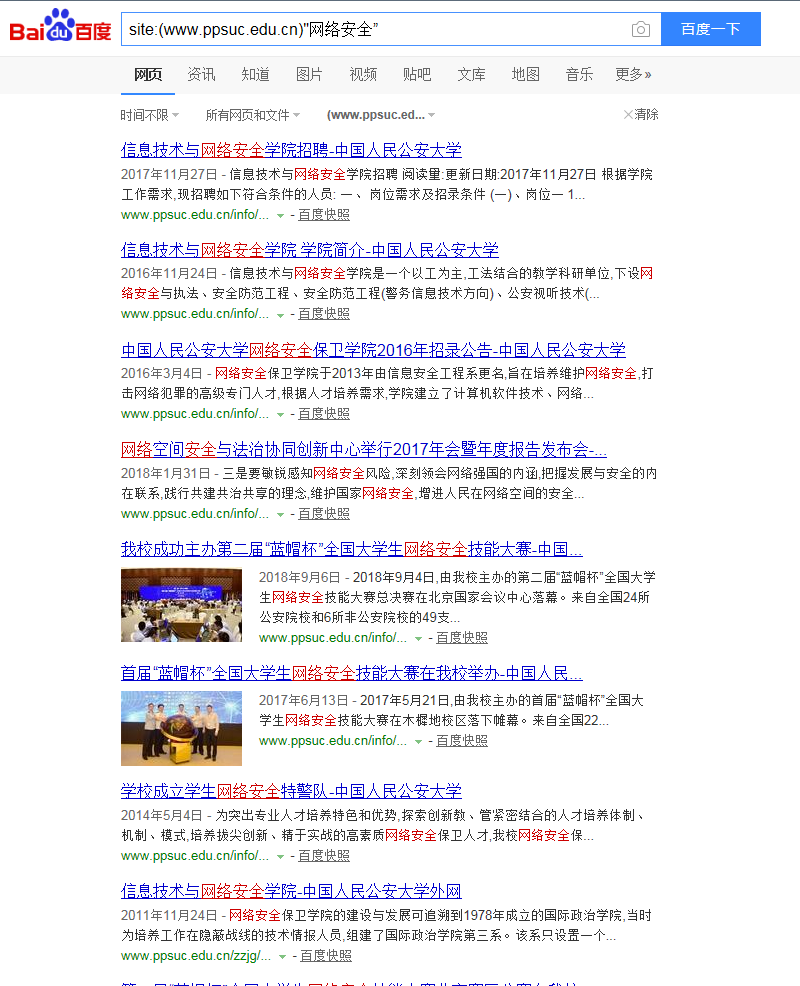The width and height of the screenshot is (800, 986).
Task: Open the 文库 tab
Action: tap(471, 74)
